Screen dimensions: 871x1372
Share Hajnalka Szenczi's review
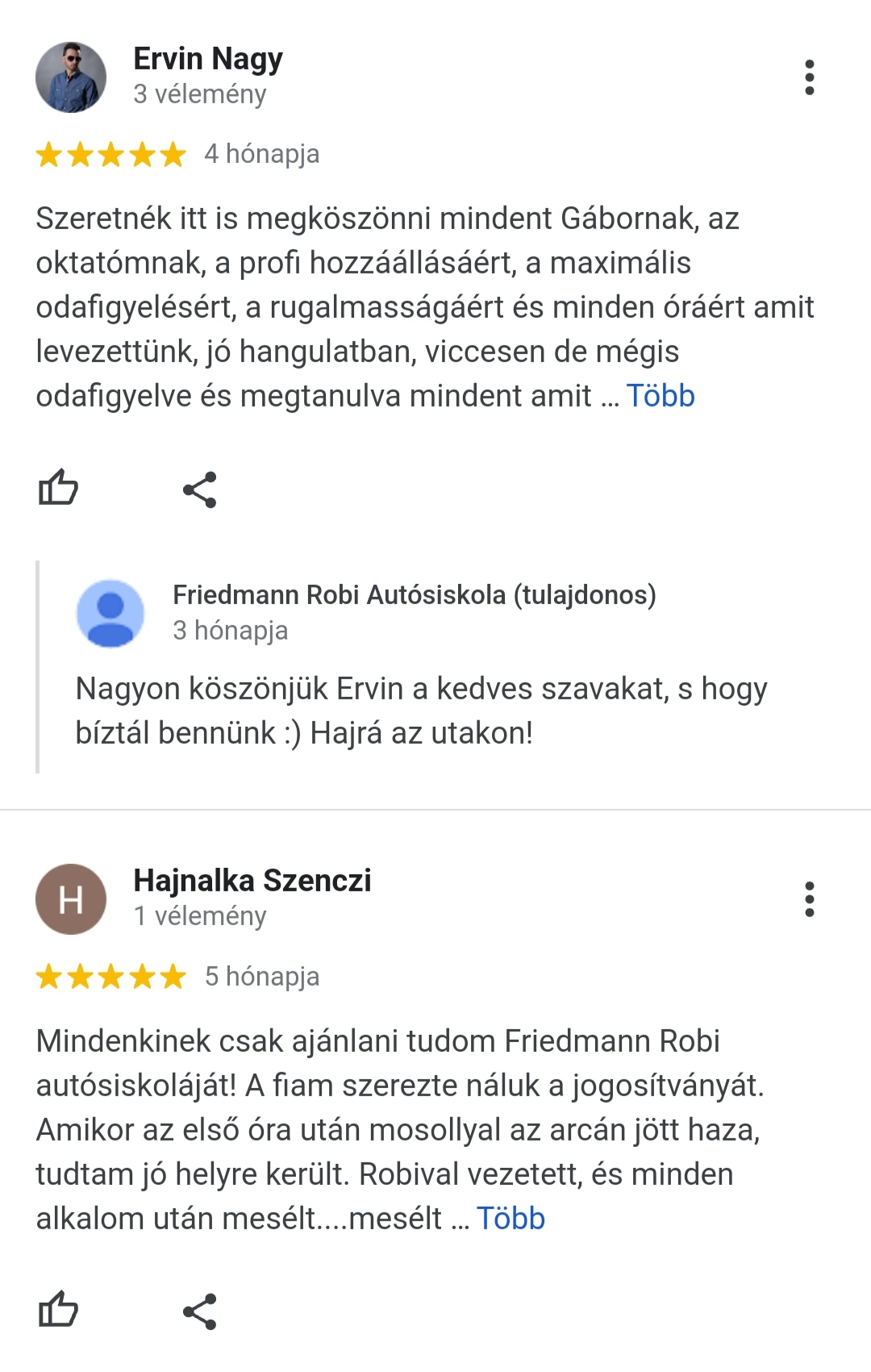(200, 1311)
